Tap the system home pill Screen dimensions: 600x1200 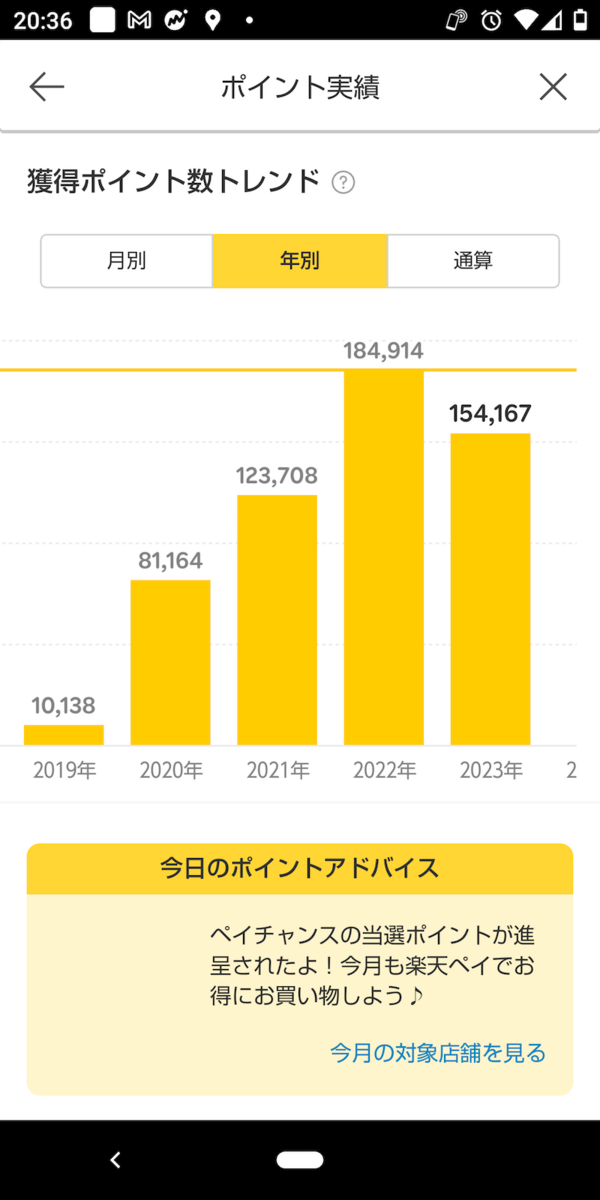[300, 1160]
